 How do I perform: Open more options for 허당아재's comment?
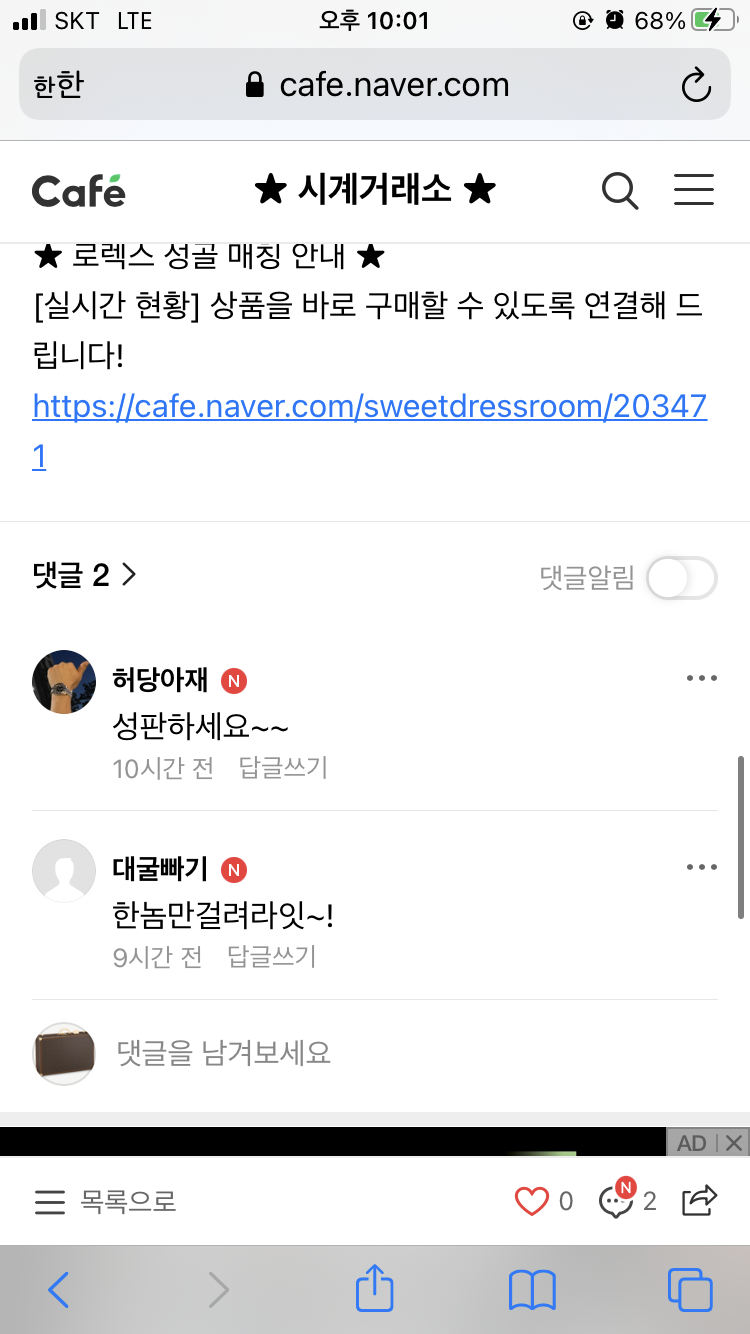pos(701,679)
